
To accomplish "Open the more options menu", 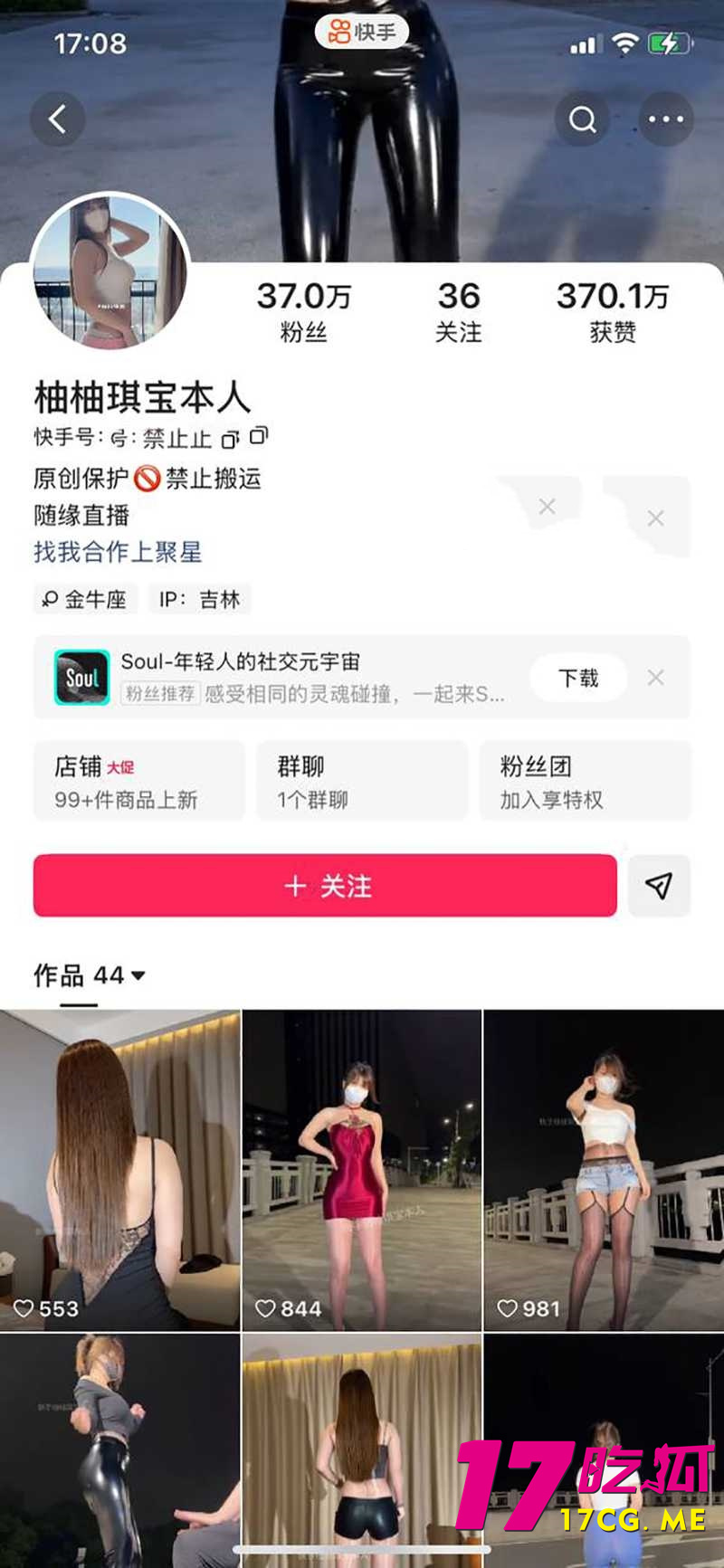I will [665, 119].
